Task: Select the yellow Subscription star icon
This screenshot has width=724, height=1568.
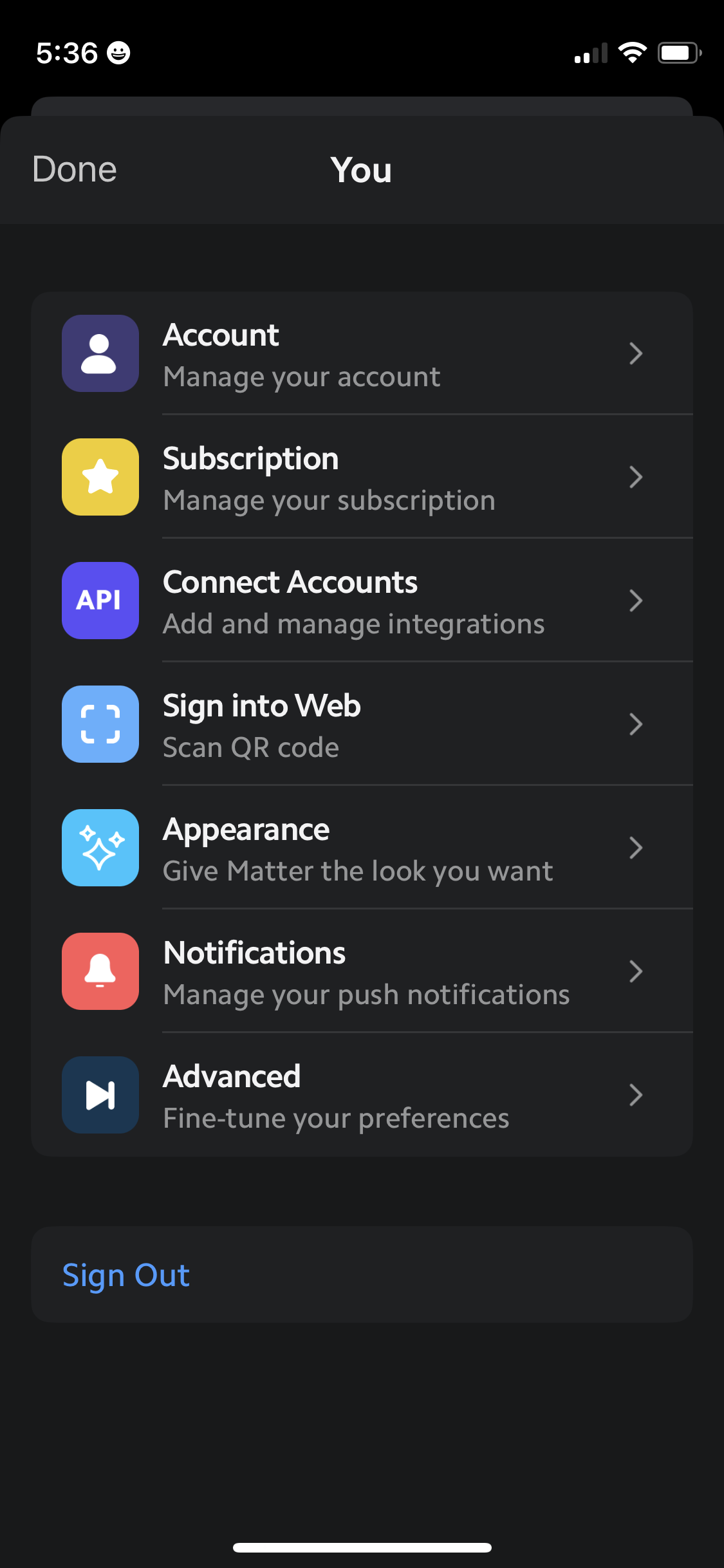Action: [100, 477]
